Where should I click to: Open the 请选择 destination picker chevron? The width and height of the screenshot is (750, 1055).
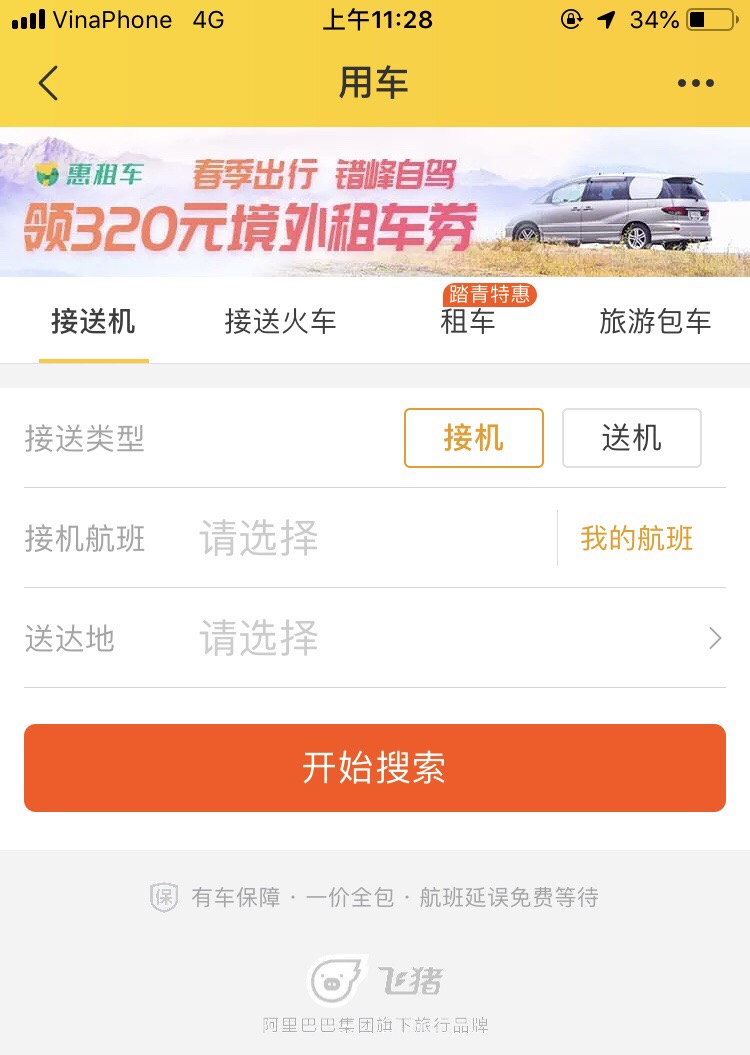coord(713,638)
